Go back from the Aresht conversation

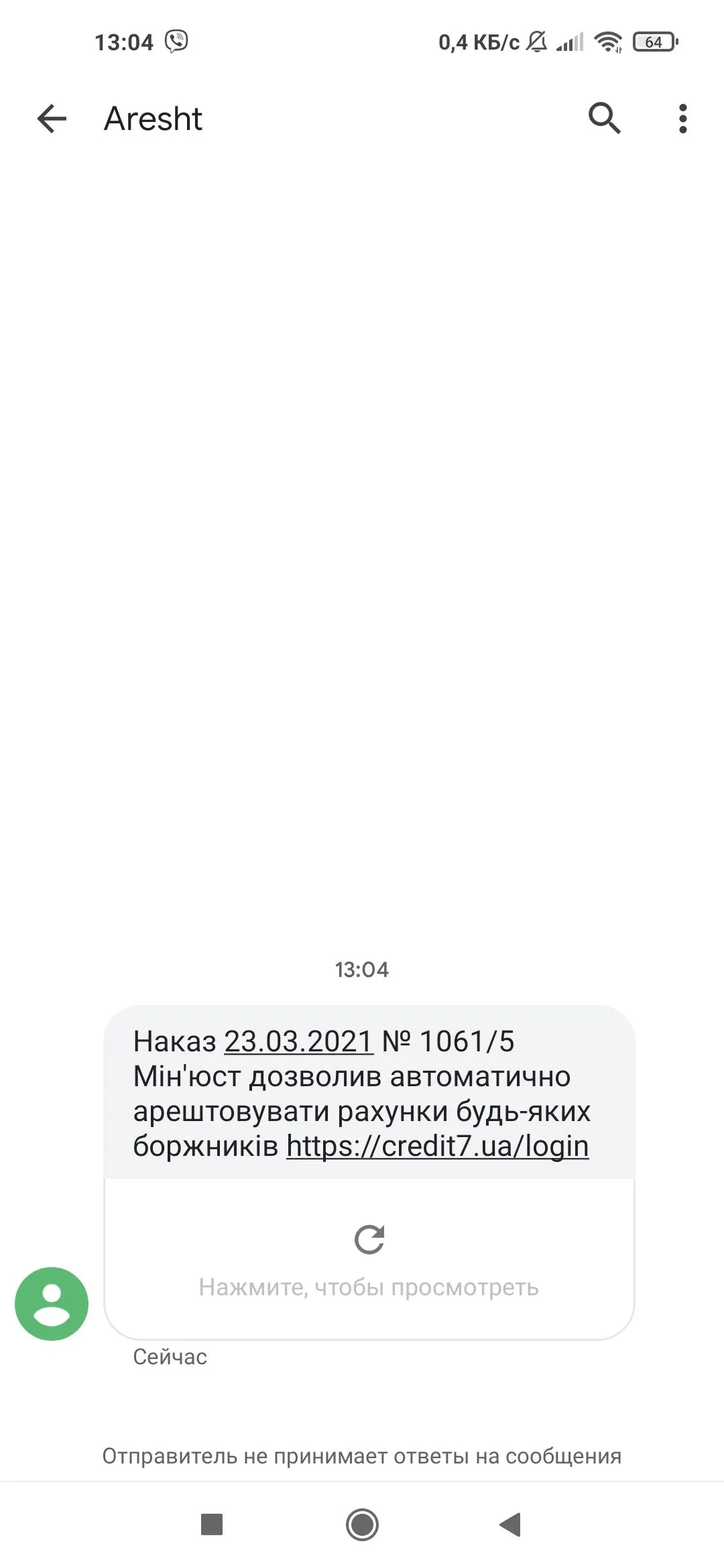tap(52, 119)
